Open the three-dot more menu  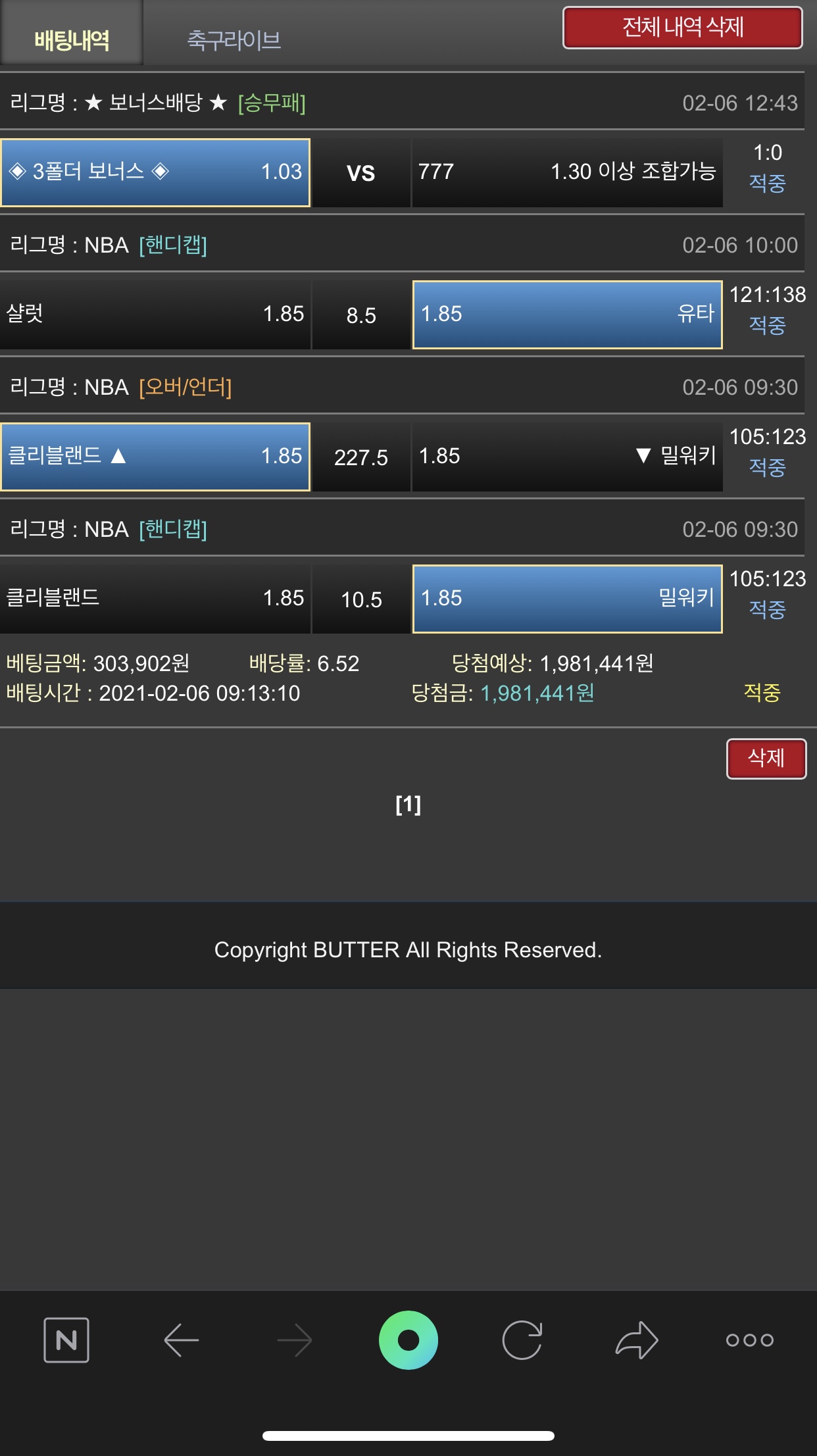[749, 1340]
